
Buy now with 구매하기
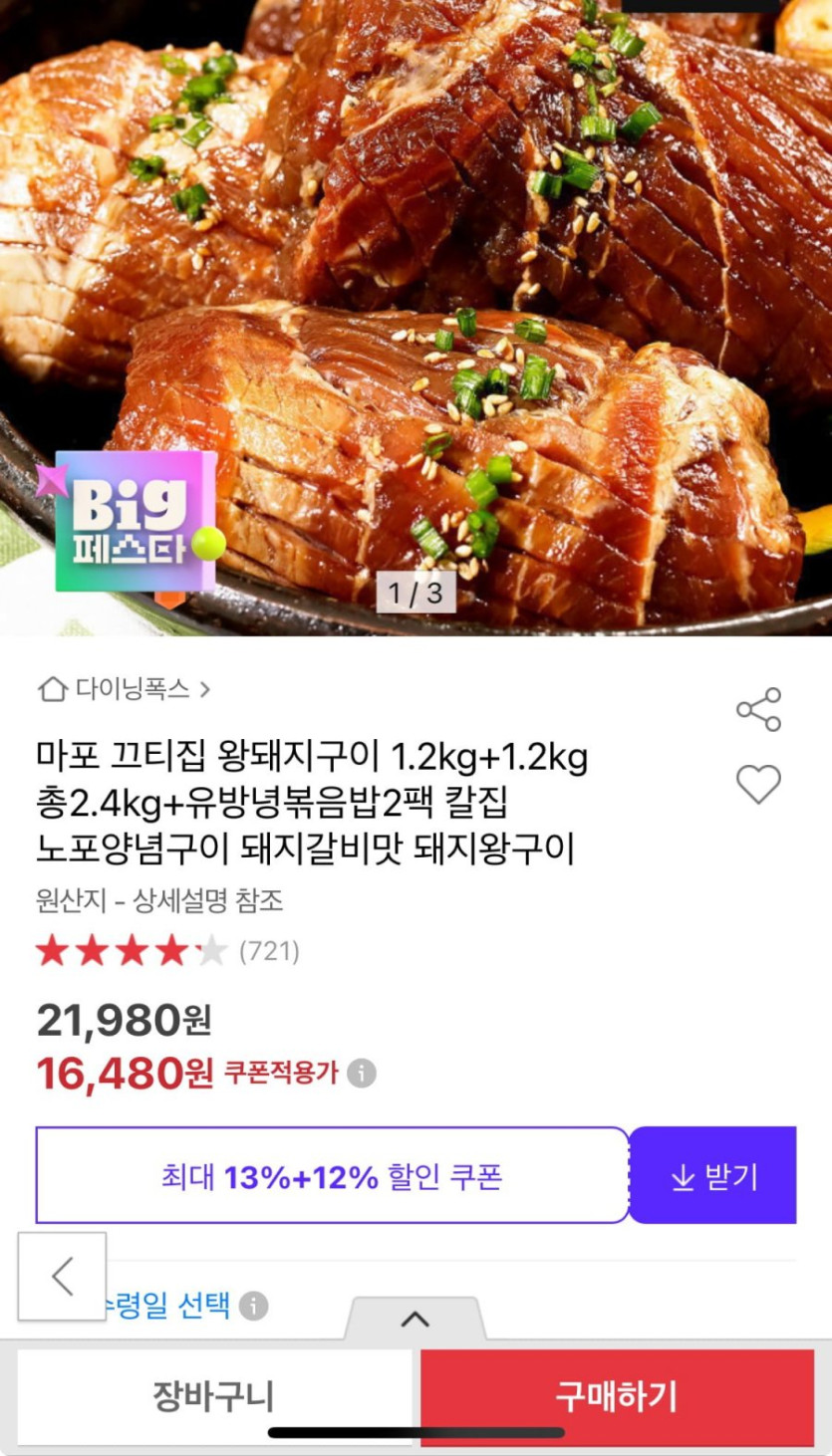coord(617,1396)
